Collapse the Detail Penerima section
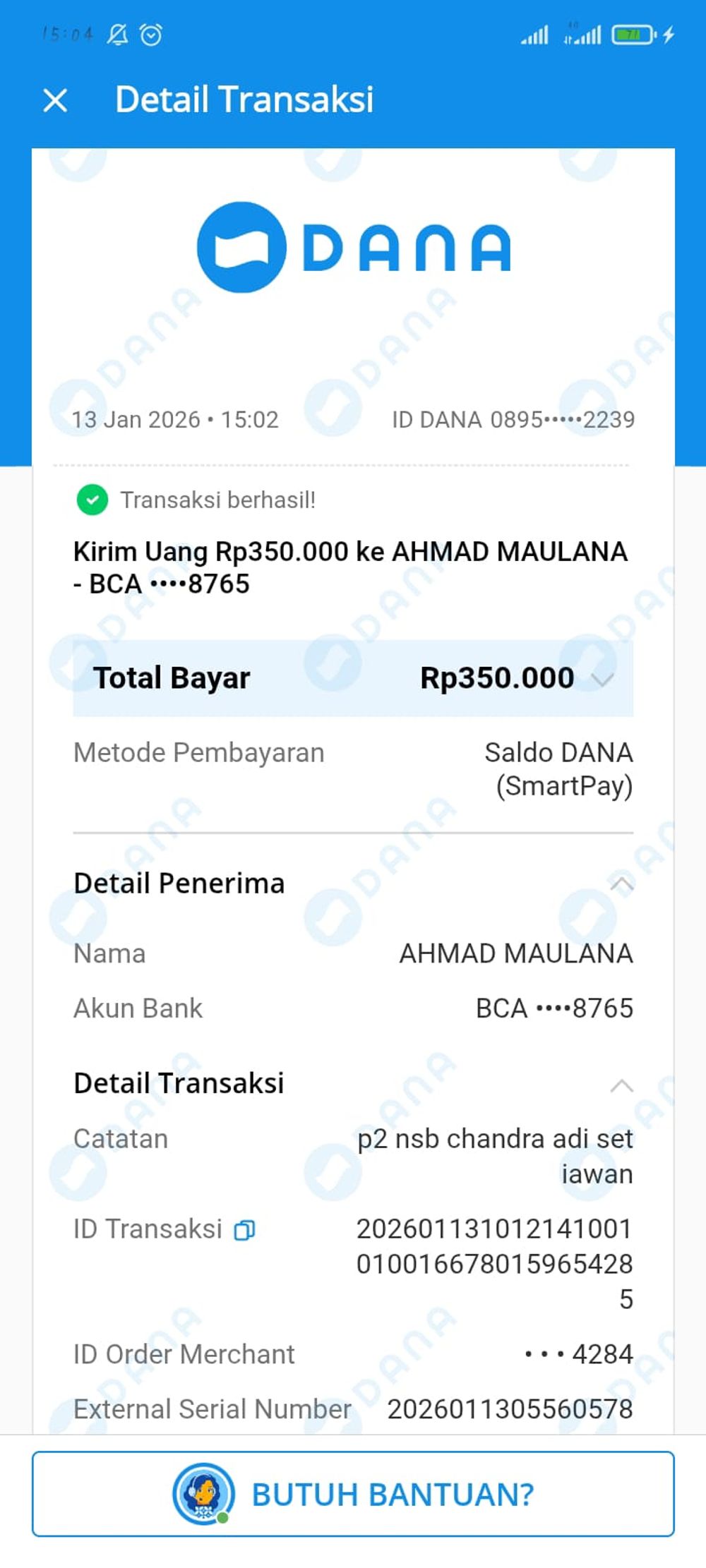 621,883
